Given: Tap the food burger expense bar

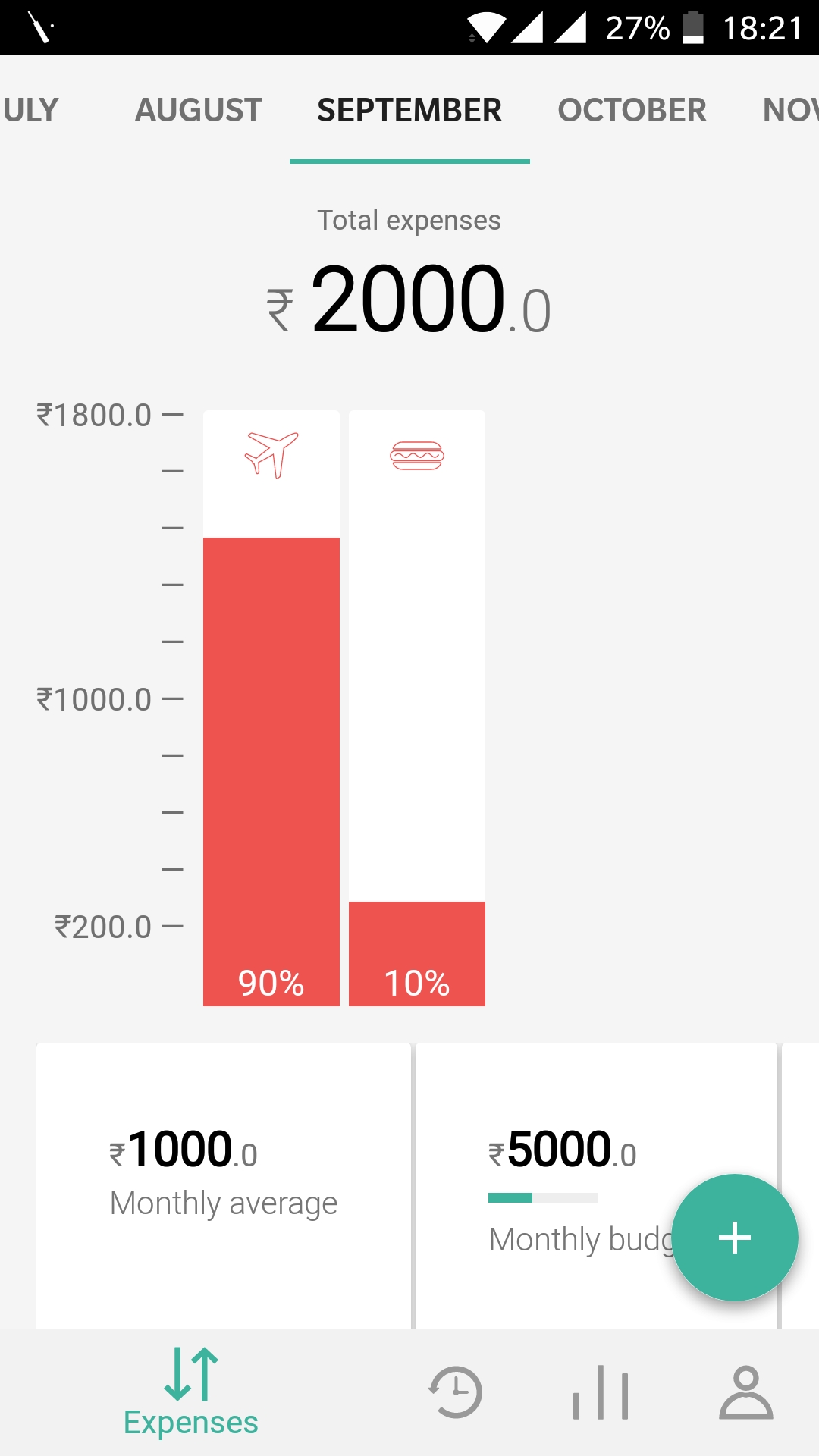Looking at the screenshot, I should [x=417, y=708].
